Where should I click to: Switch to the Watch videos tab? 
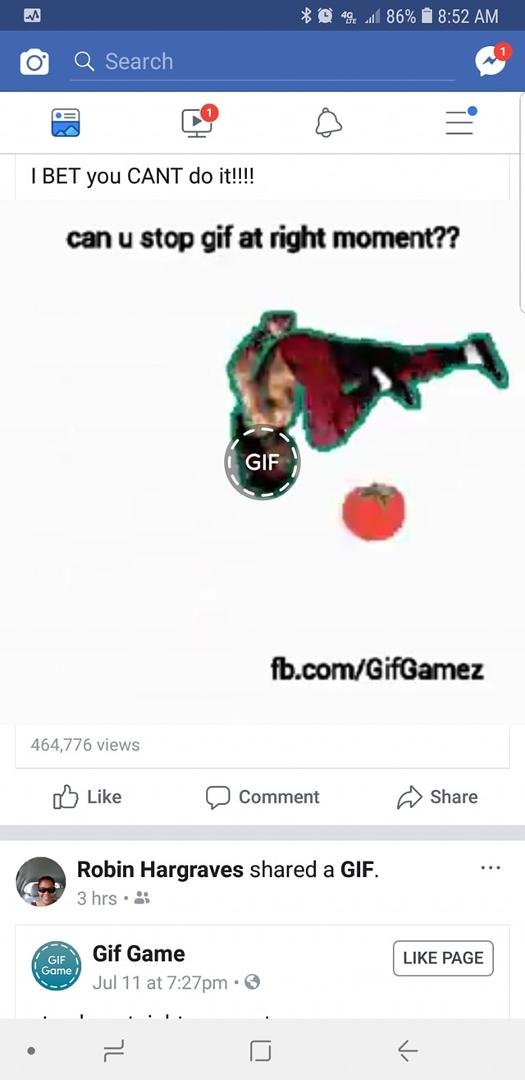pyautogui.click(x=198, y=121)
